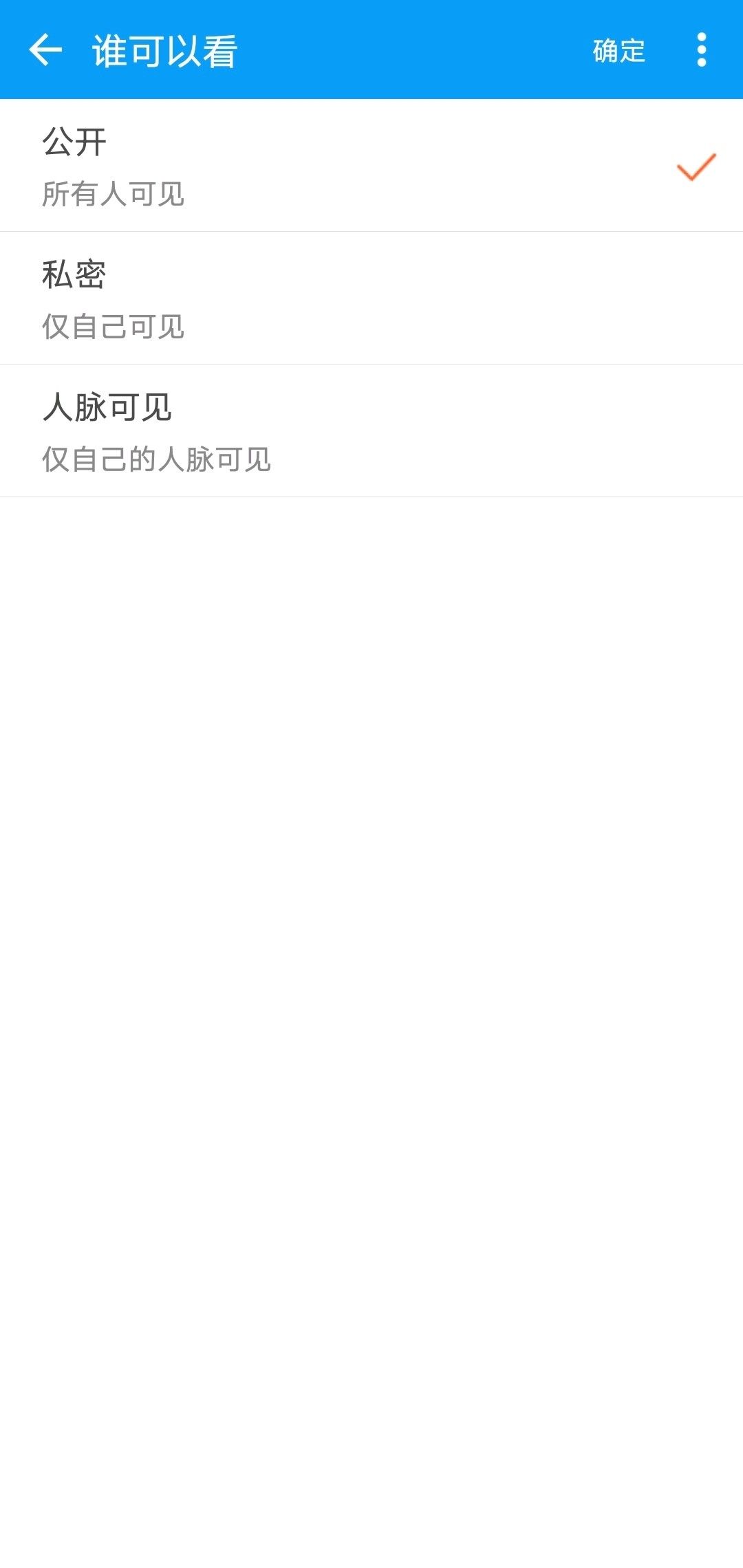Go back using the arrow icon
The width and height of the screenshot is (743, 1568).
point(45,50)
